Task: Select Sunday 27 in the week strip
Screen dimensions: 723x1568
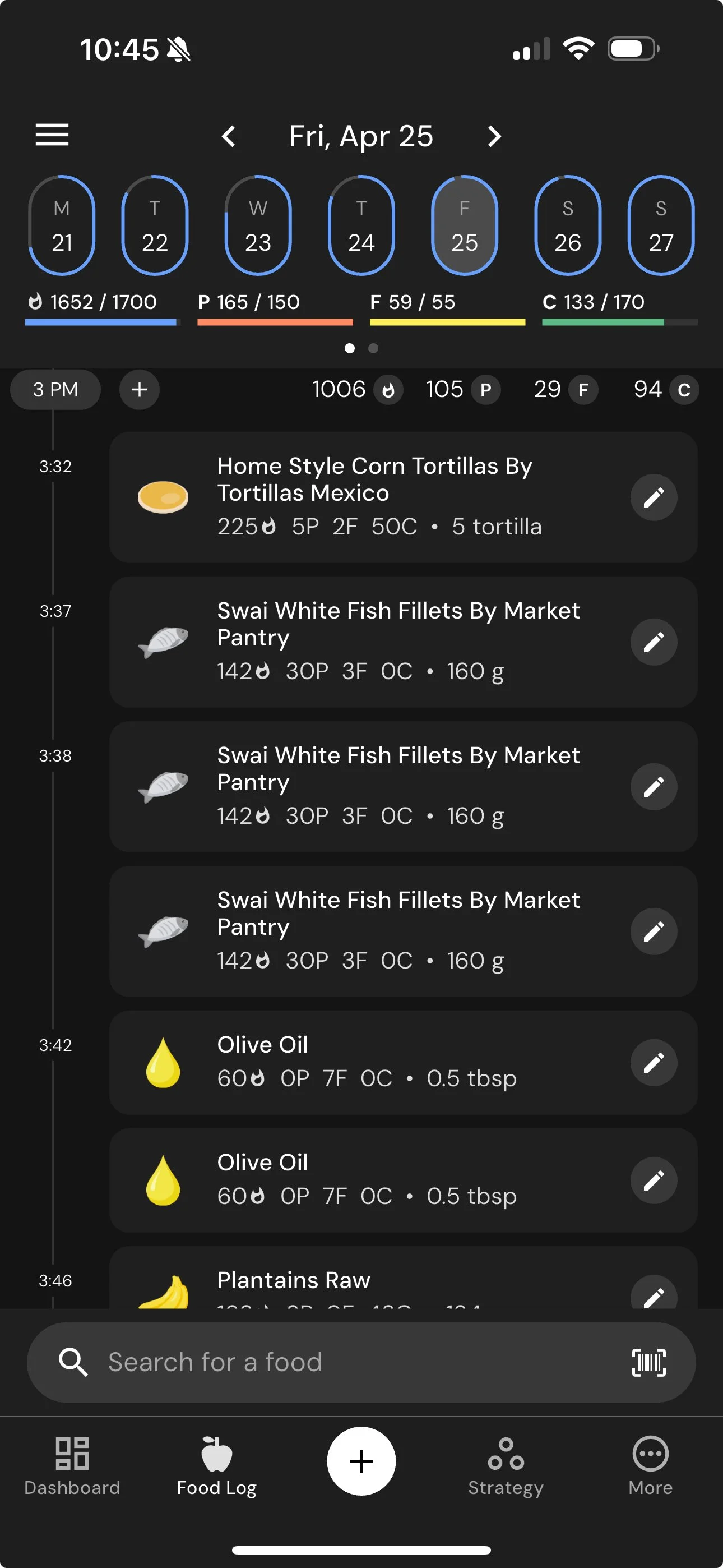Action: (660, 225)
